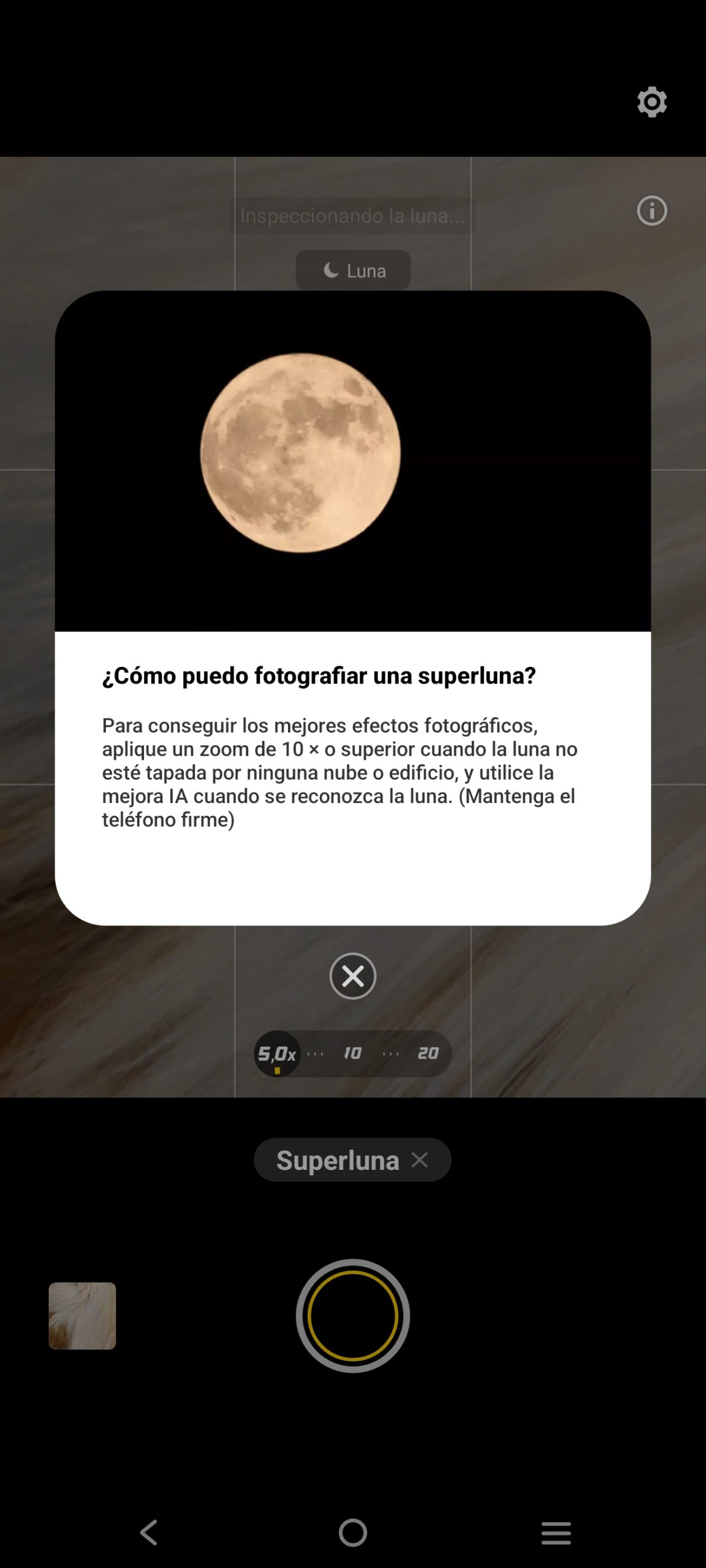Go back with system back button
This screenshot has height=1568, width=706.
coord(149,1532)
